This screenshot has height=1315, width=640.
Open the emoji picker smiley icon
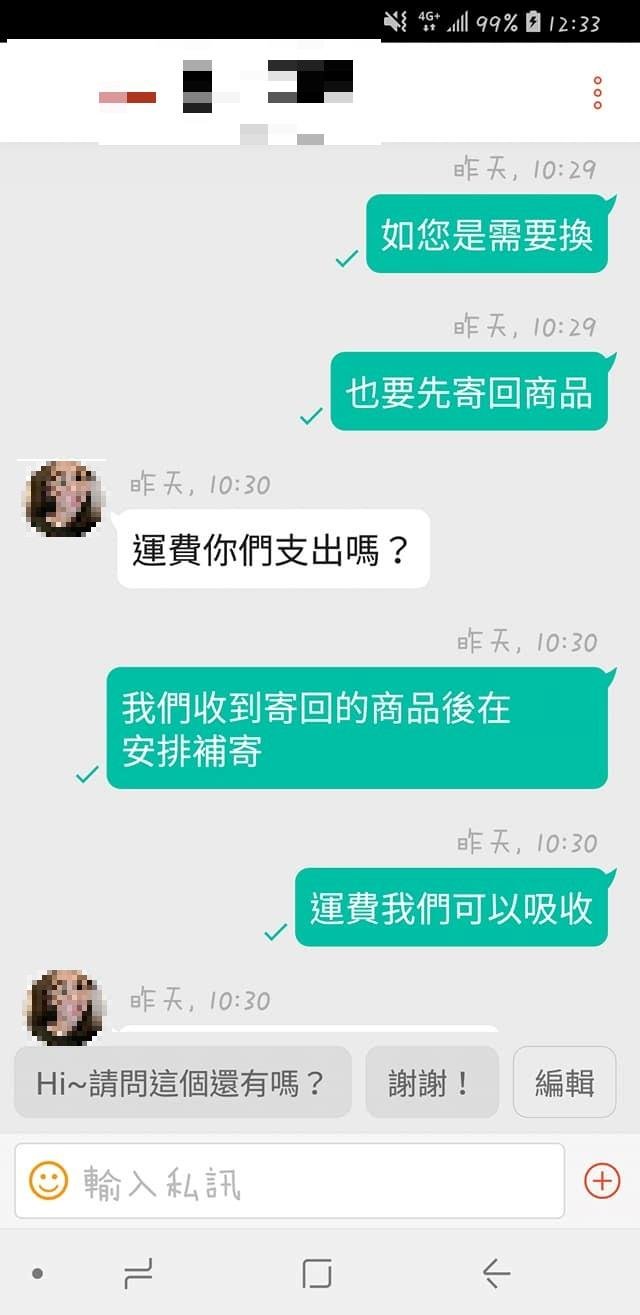[x=48, y=1181]
